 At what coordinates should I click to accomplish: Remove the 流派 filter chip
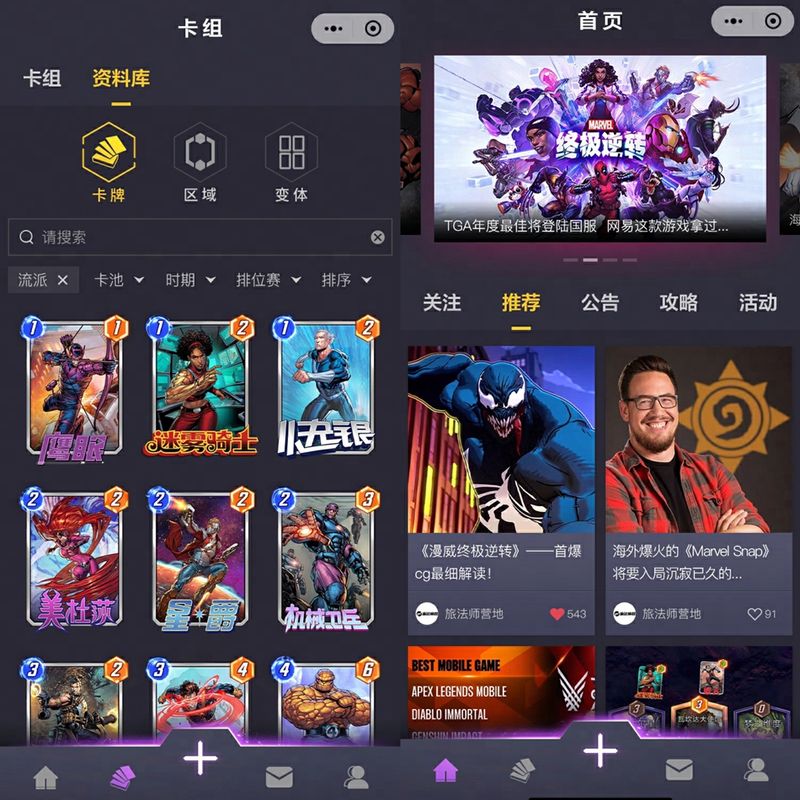click(x=63, y=280)
